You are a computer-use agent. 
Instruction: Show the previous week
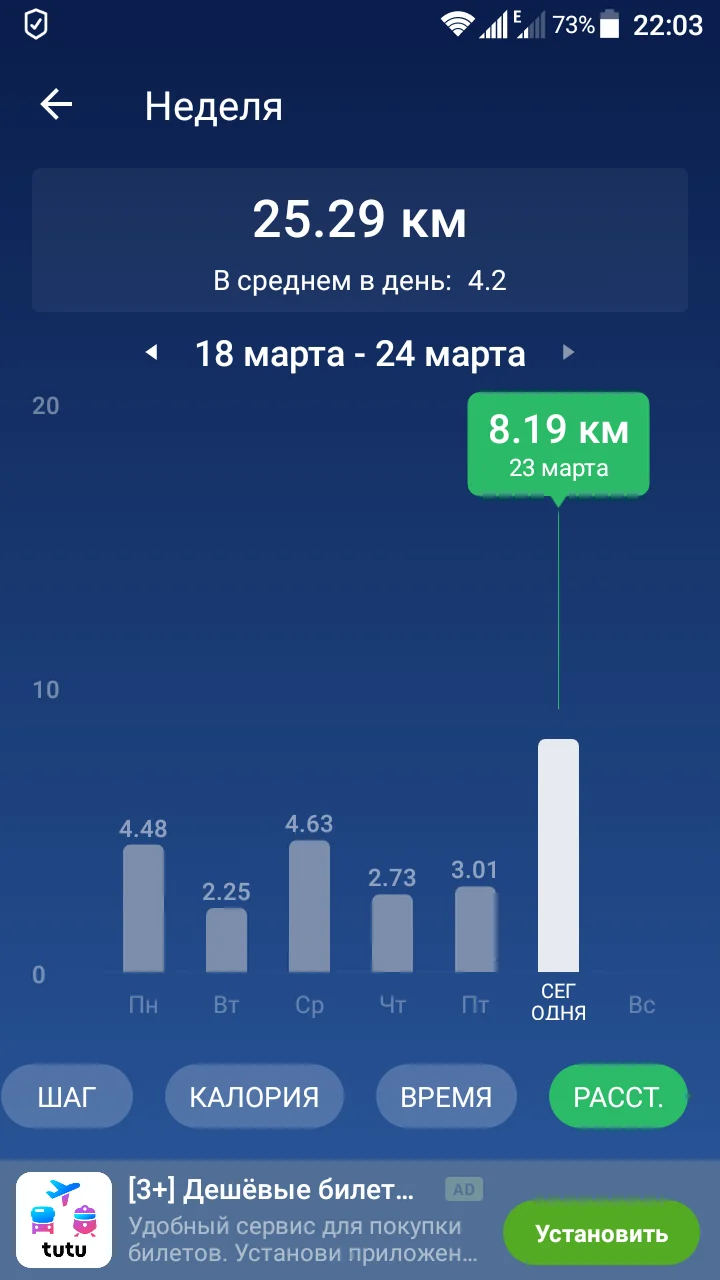(151, 352)
